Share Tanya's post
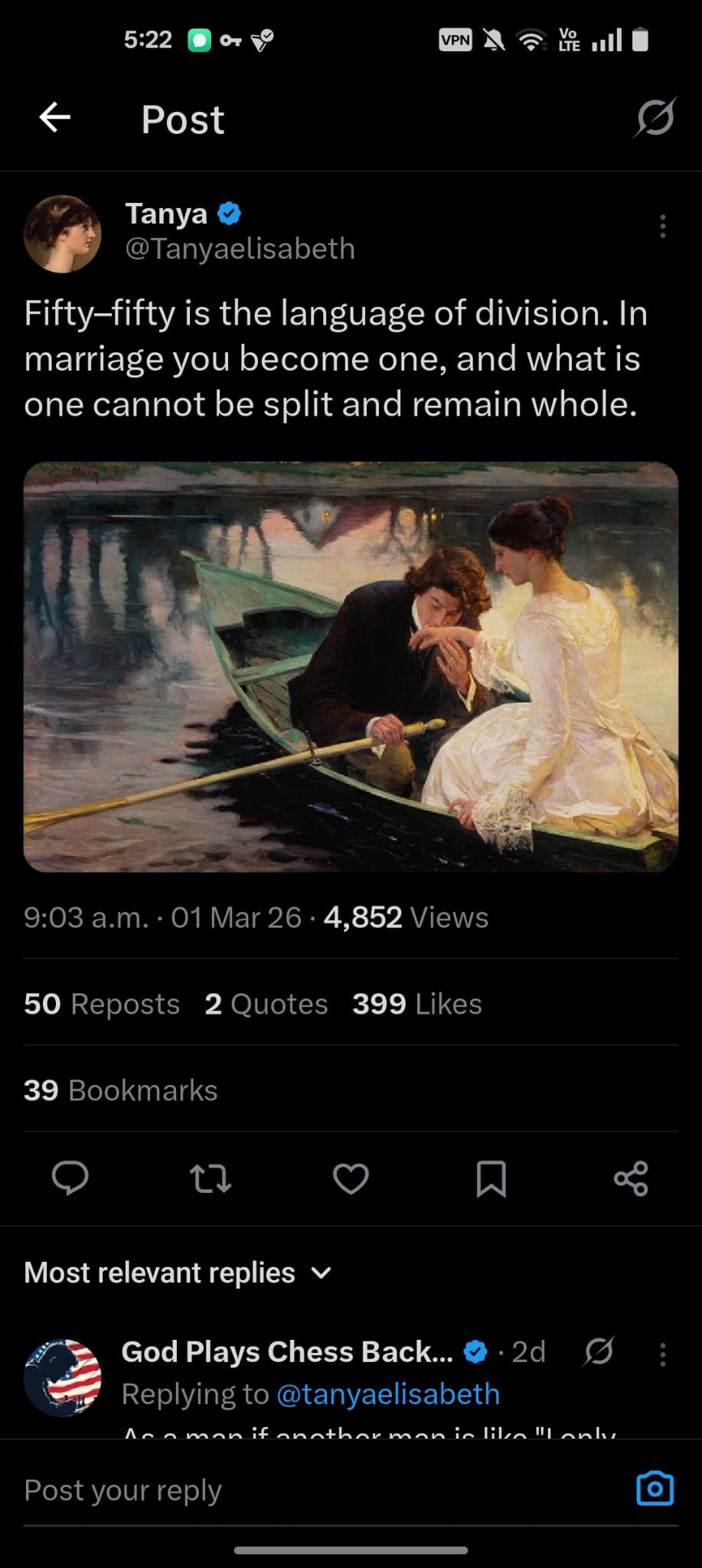This screenshot has height=1568, width=702. [632, 1178]
